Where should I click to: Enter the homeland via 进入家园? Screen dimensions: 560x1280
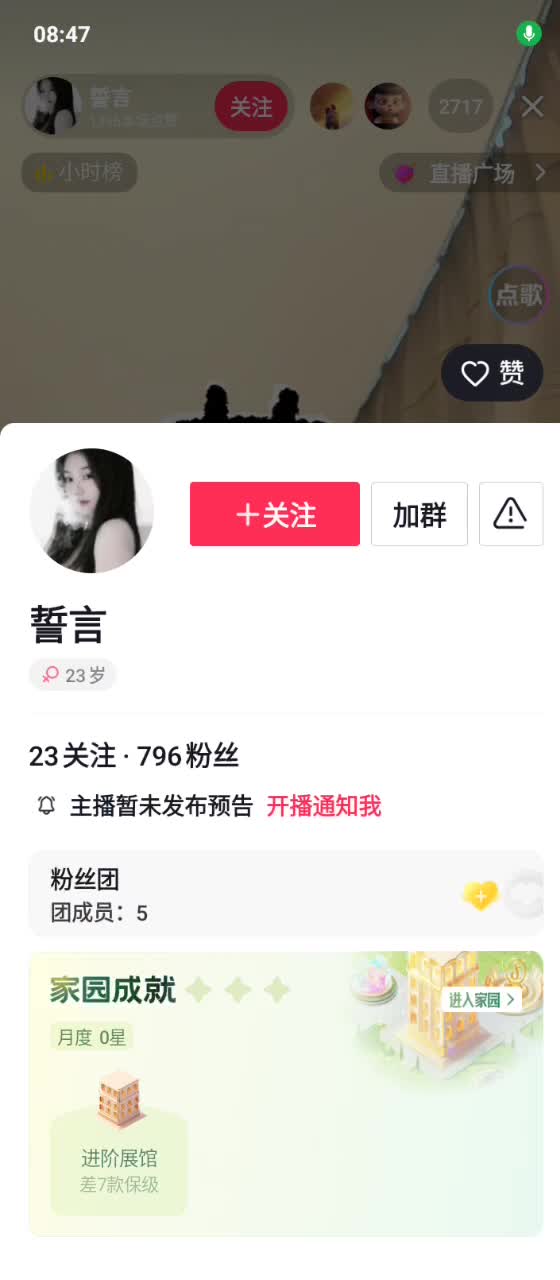pos(482,999)
